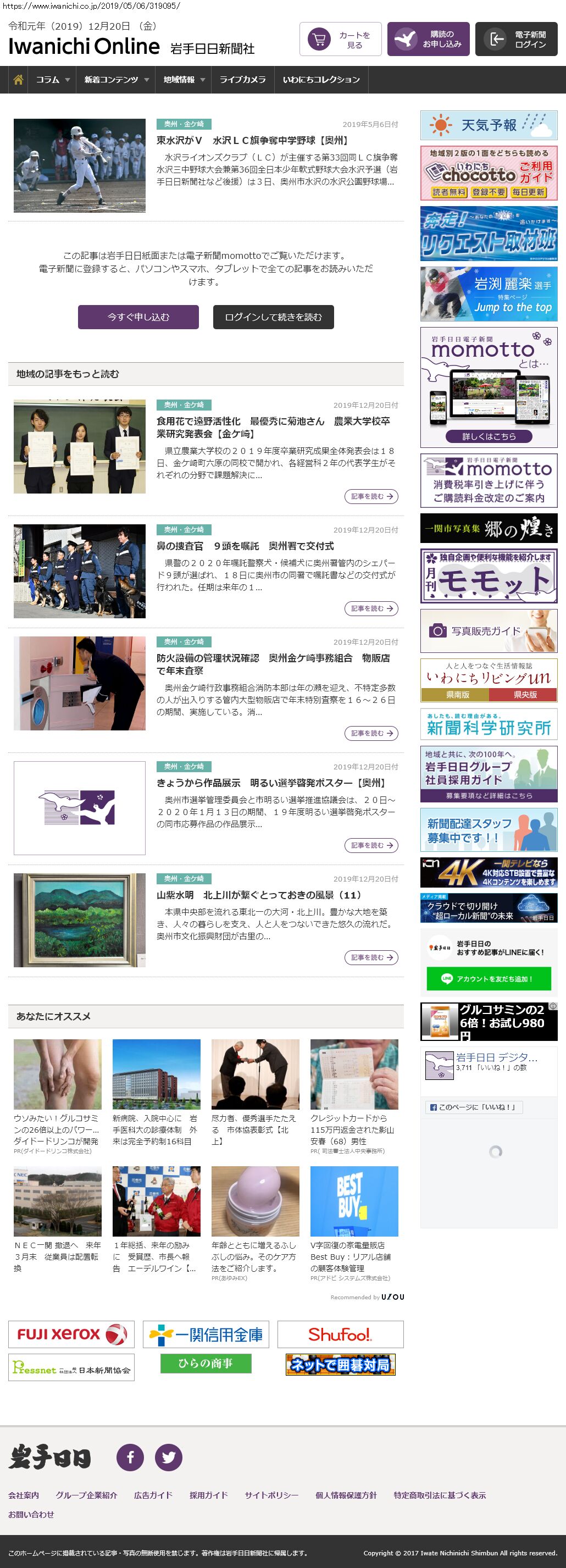Expand 新着コンテンツ dropdown menu
This screenshot has height=1568, width=566.
click(x=116, y=80)
